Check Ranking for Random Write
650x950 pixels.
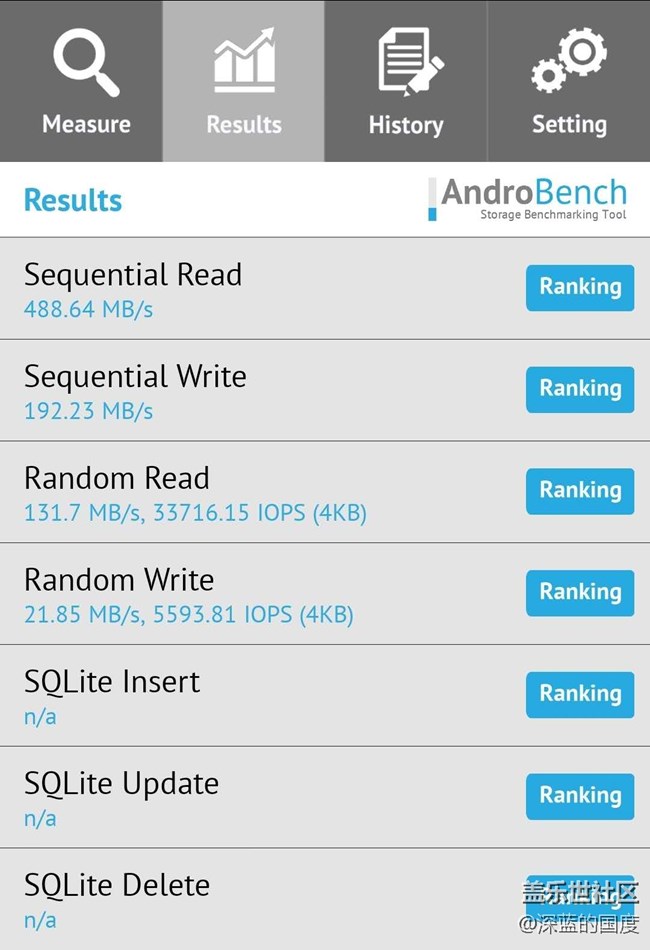(580, 593)
